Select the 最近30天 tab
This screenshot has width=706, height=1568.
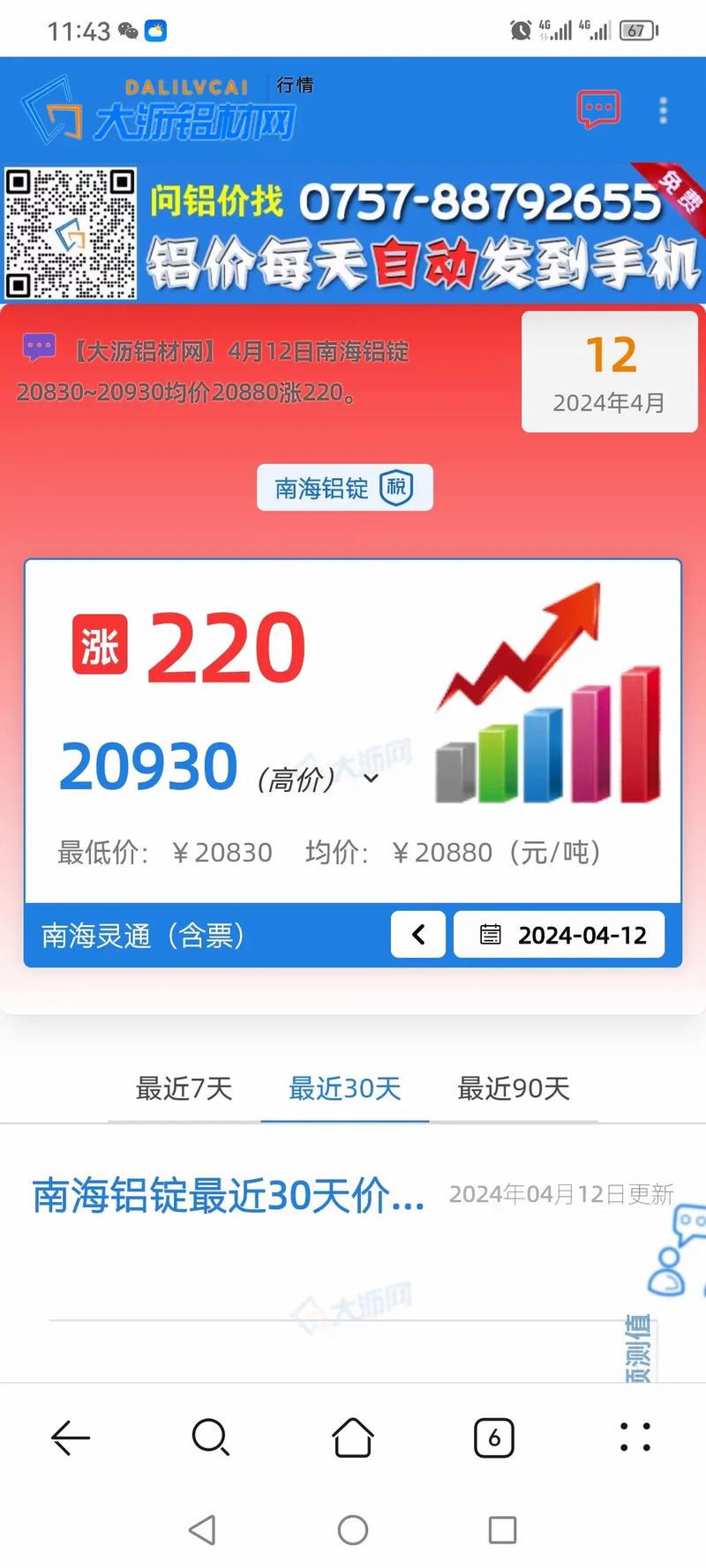point(345,1089)
